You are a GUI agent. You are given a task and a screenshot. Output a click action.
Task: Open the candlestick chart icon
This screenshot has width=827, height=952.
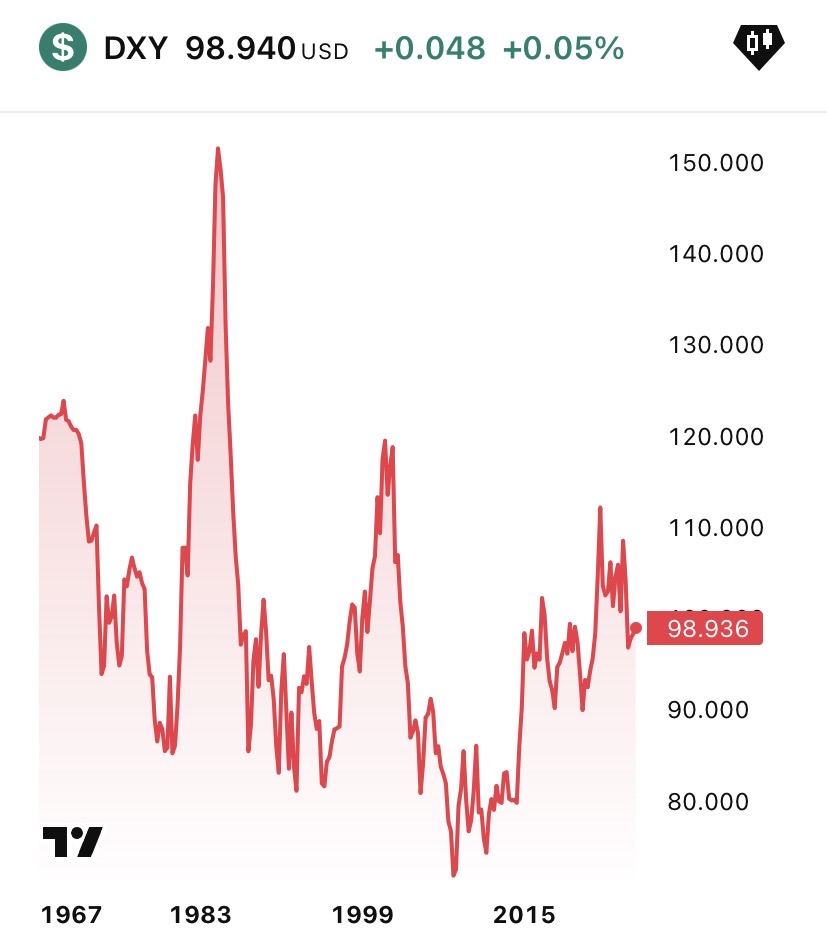click(x=759, y=43)
